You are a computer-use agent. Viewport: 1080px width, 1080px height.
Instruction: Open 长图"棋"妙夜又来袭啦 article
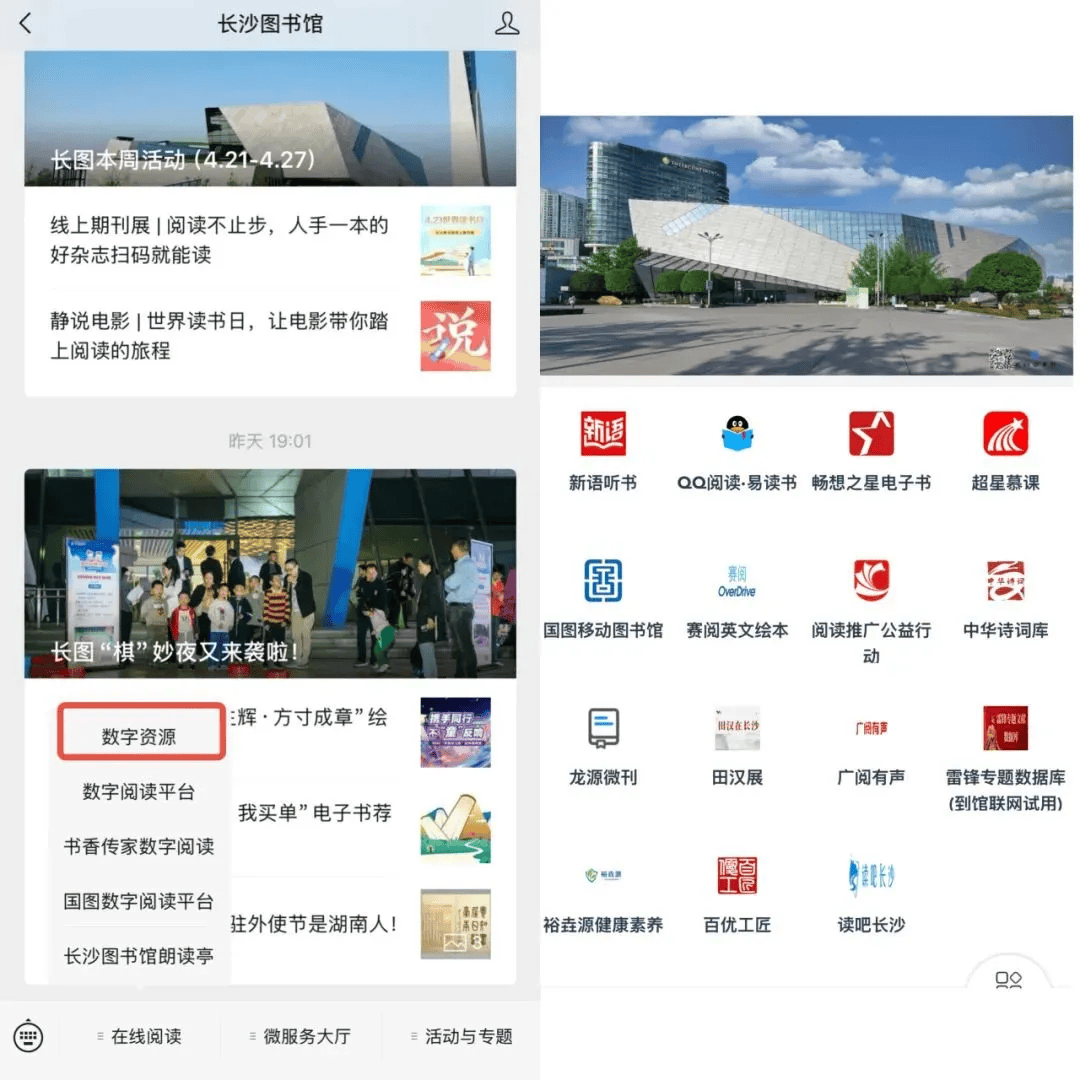pyautogui.click(x=270, y=573)
